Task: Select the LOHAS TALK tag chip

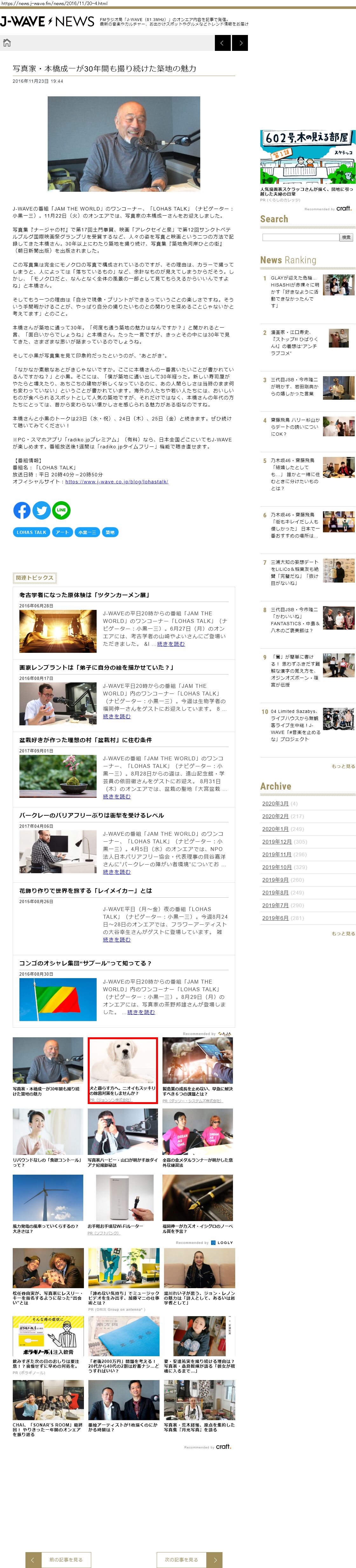Action: click(32, 532)
